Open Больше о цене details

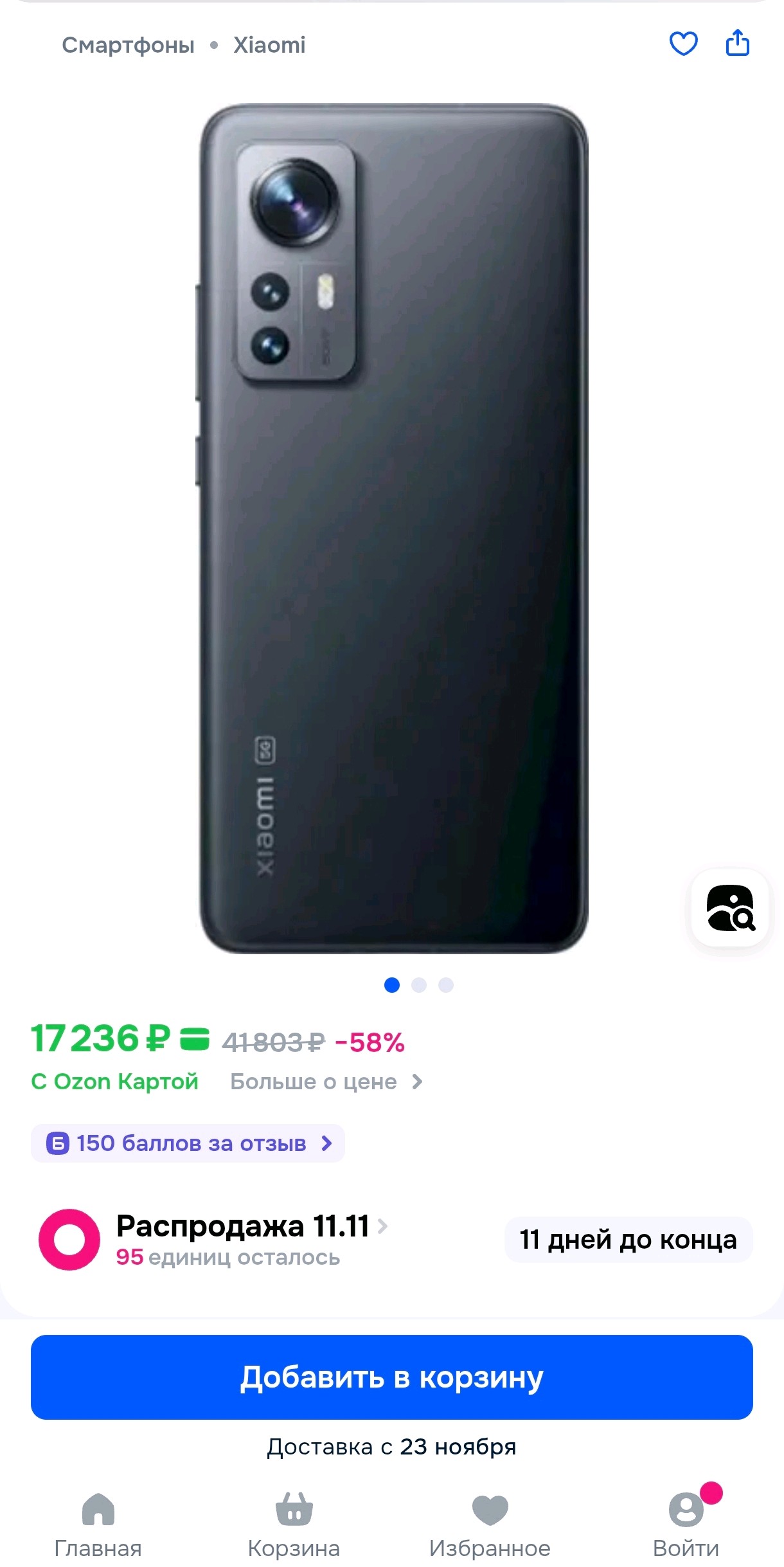tap(326, 1082)
